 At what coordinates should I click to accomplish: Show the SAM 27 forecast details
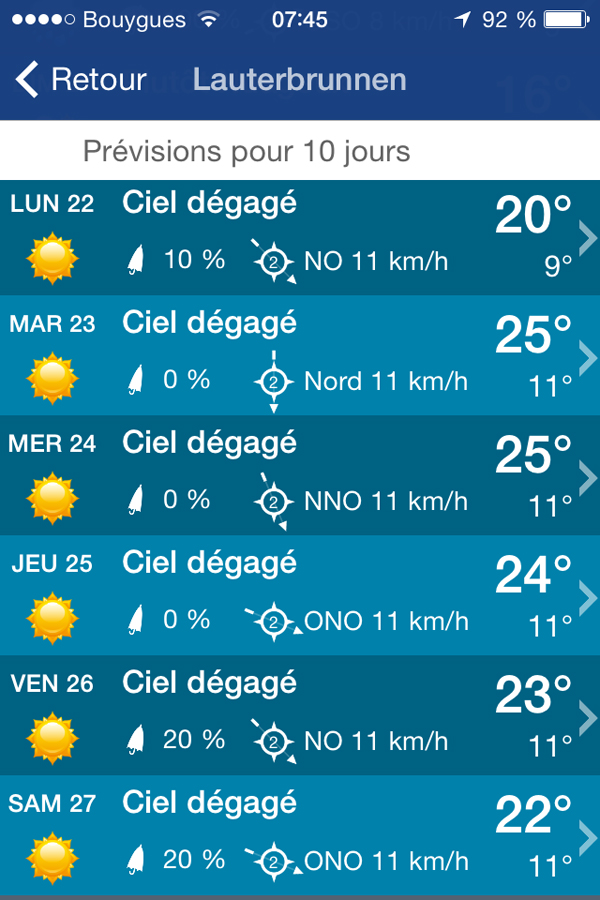[300, 836]
